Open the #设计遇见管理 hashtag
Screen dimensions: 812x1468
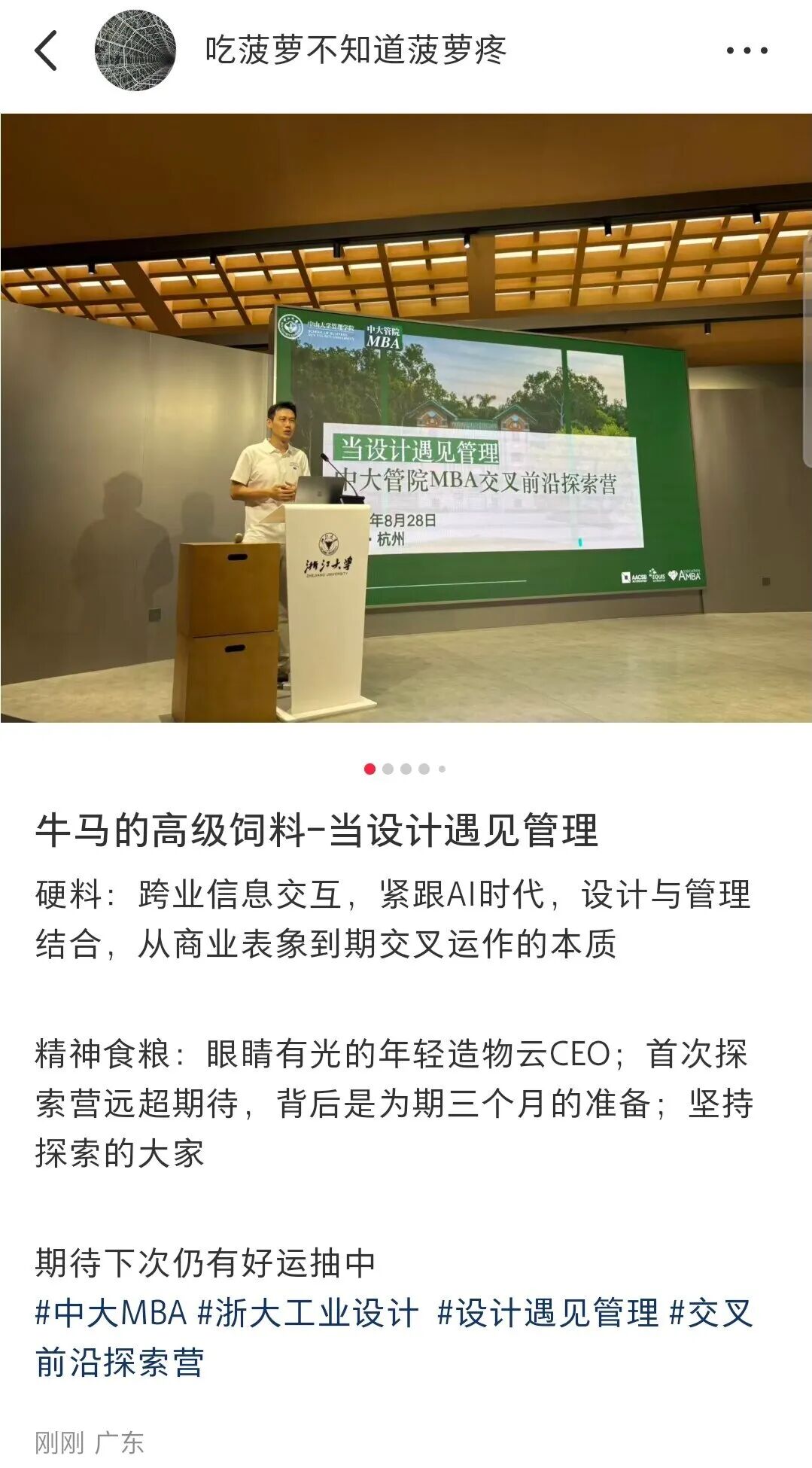[547, 1314]
